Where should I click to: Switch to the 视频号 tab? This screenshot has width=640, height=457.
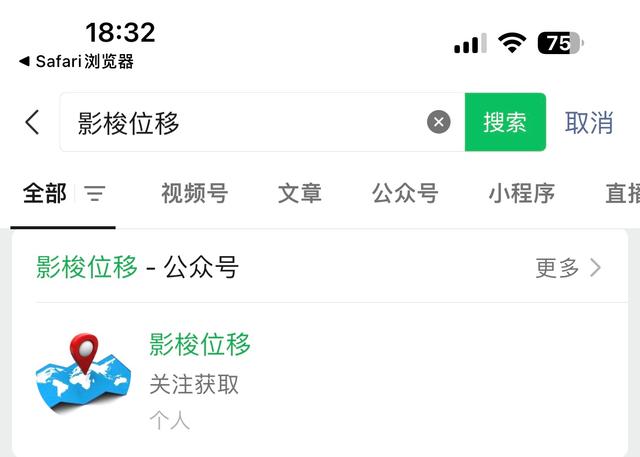[194, 193]
